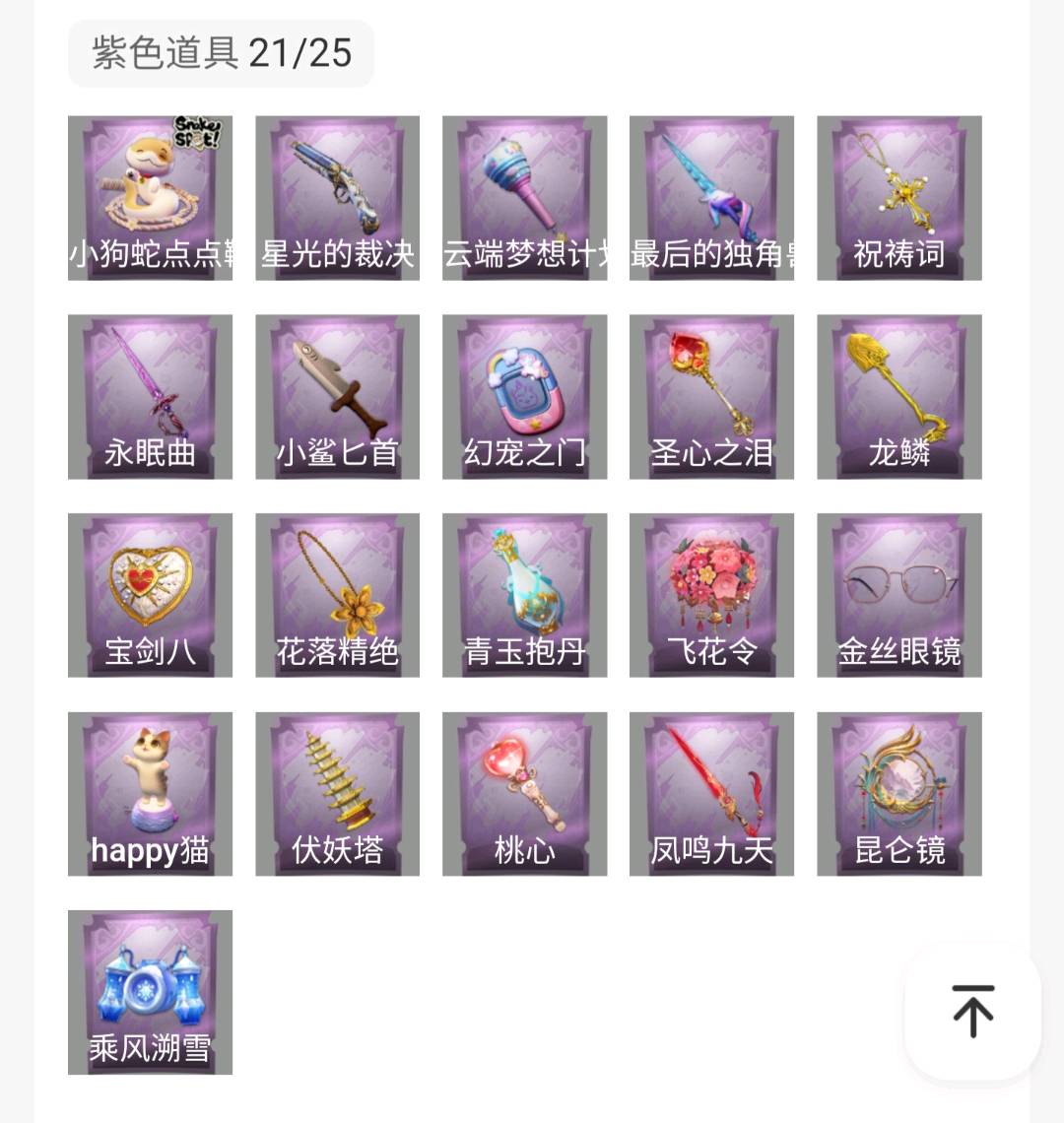View the 伏妖塔 item
Image resolution: width=1064 pixels, height=1123 pixels.
[338, 794]
